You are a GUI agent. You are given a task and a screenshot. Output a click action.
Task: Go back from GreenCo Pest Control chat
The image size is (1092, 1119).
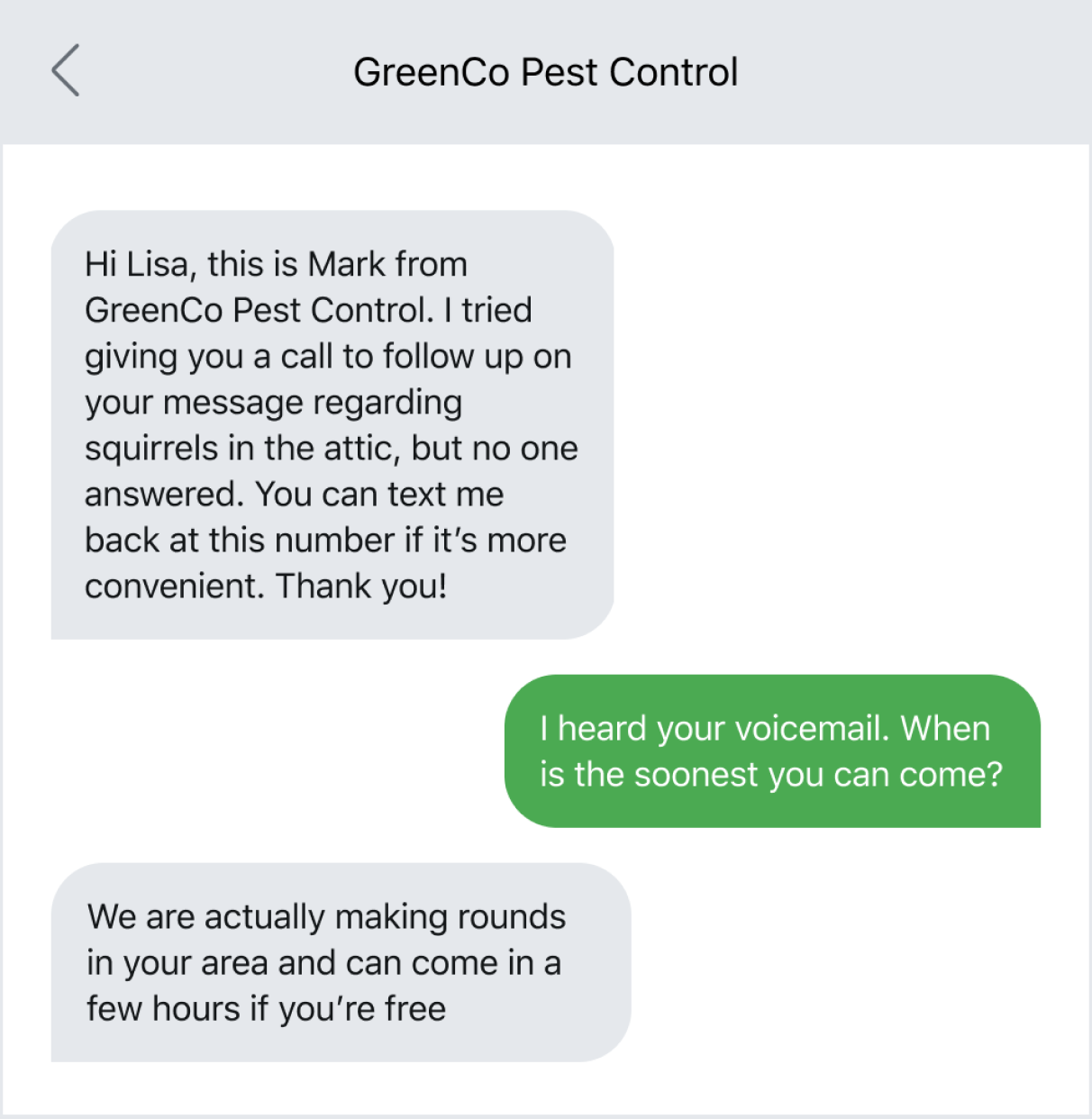66,70
